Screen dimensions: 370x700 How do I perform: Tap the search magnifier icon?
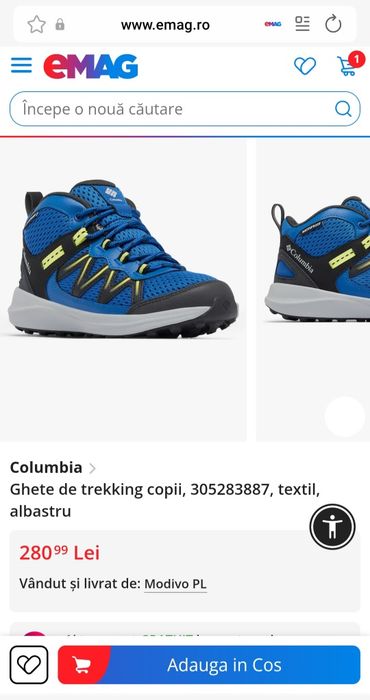pos(343,108)
